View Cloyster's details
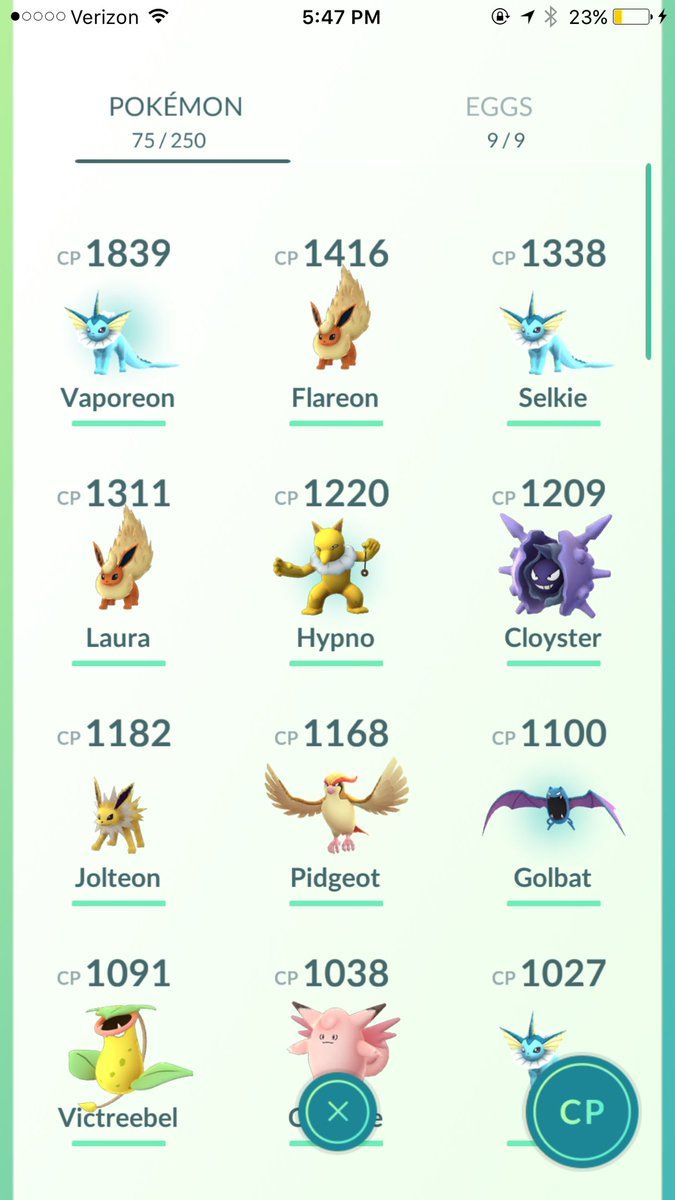 click(x=553, y=572)
